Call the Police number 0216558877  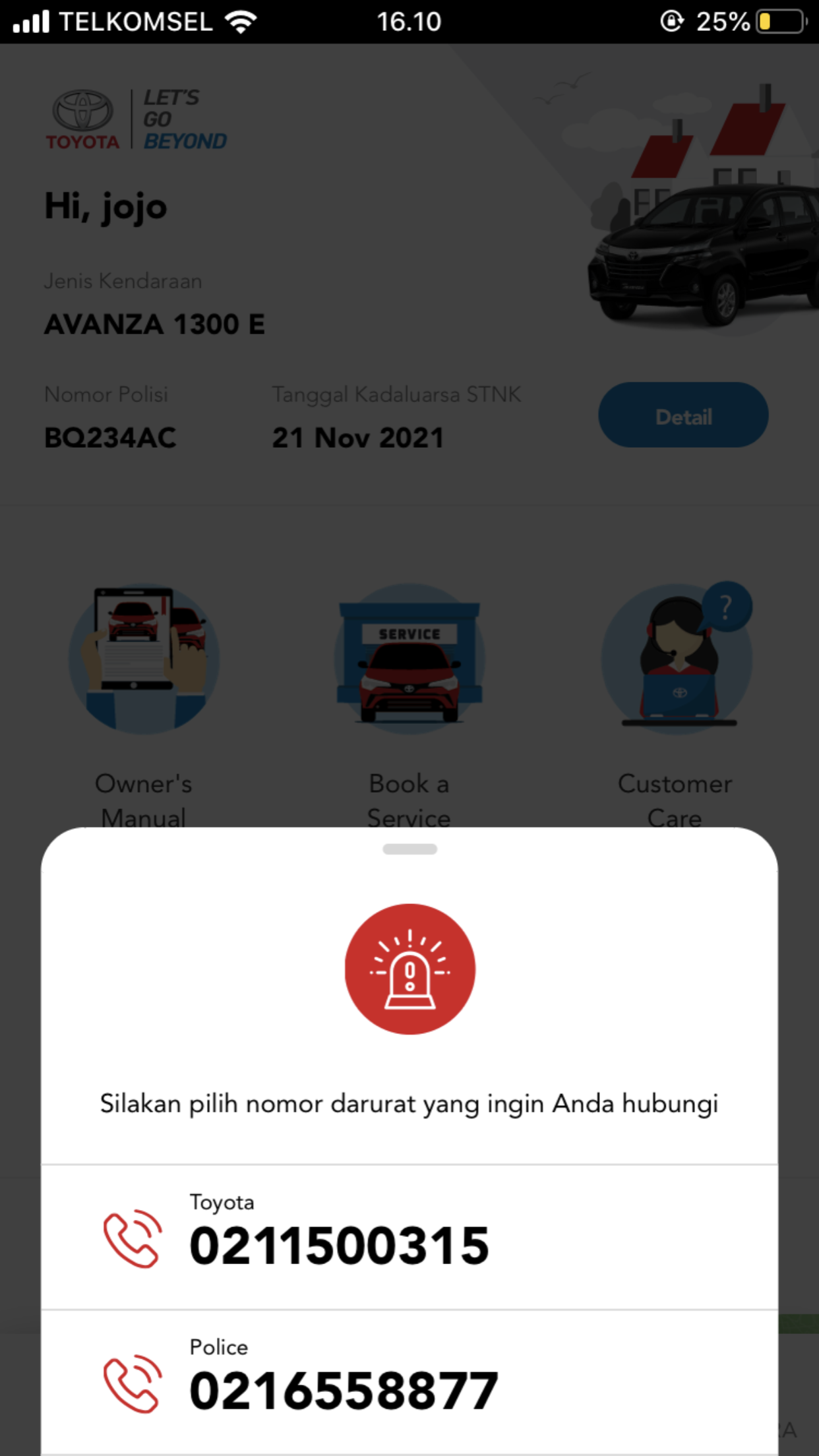tap(342, 1388)
